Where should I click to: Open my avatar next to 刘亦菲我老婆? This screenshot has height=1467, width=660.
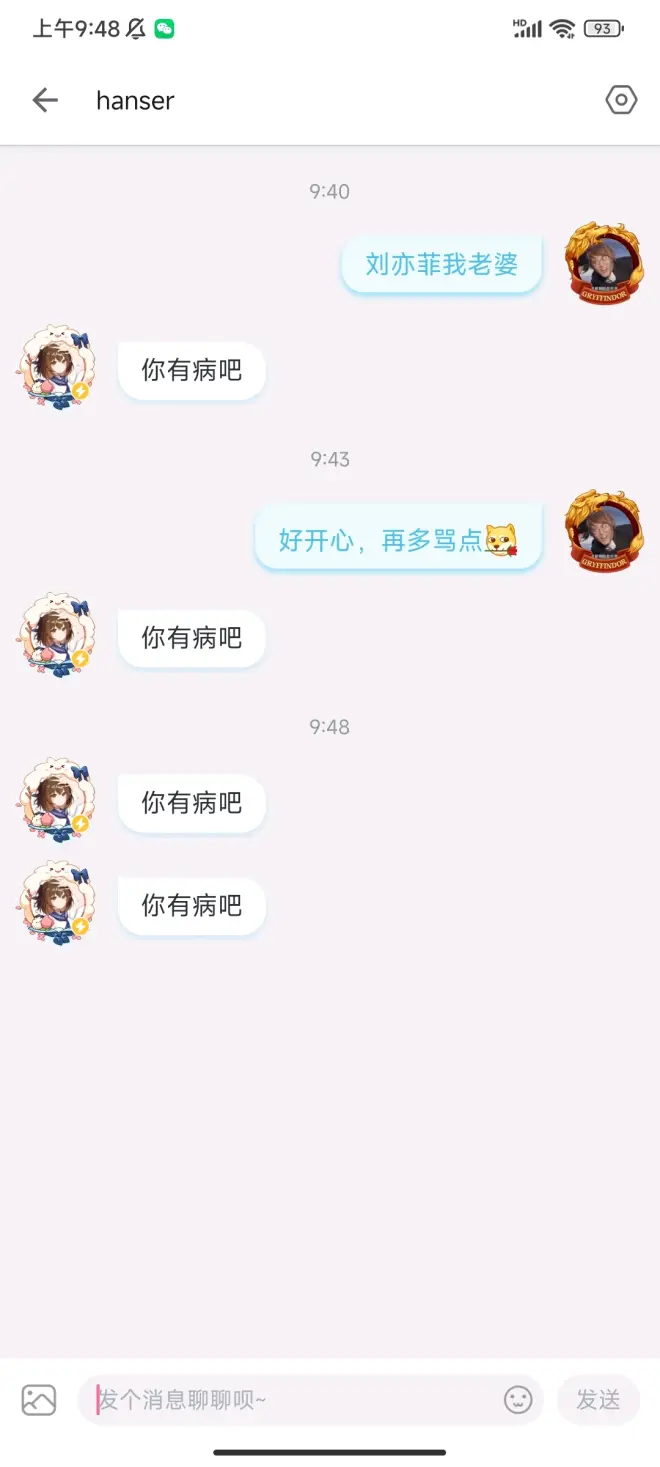point(603,263)
